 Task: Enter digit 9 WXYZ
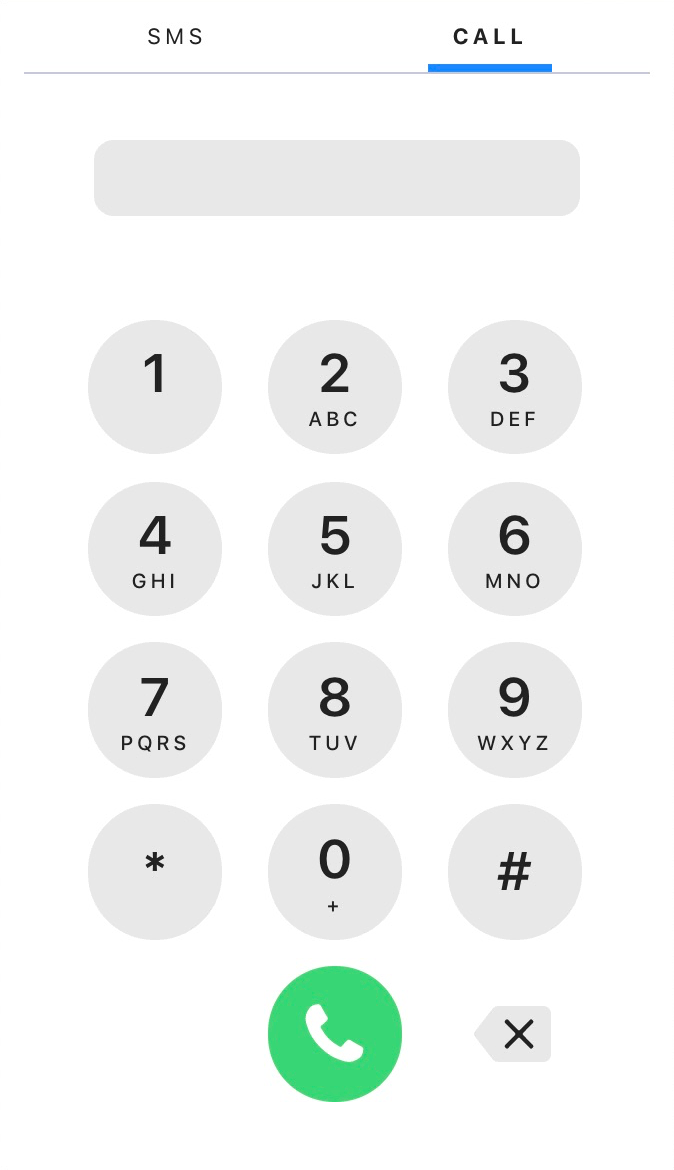pos(515,710)
